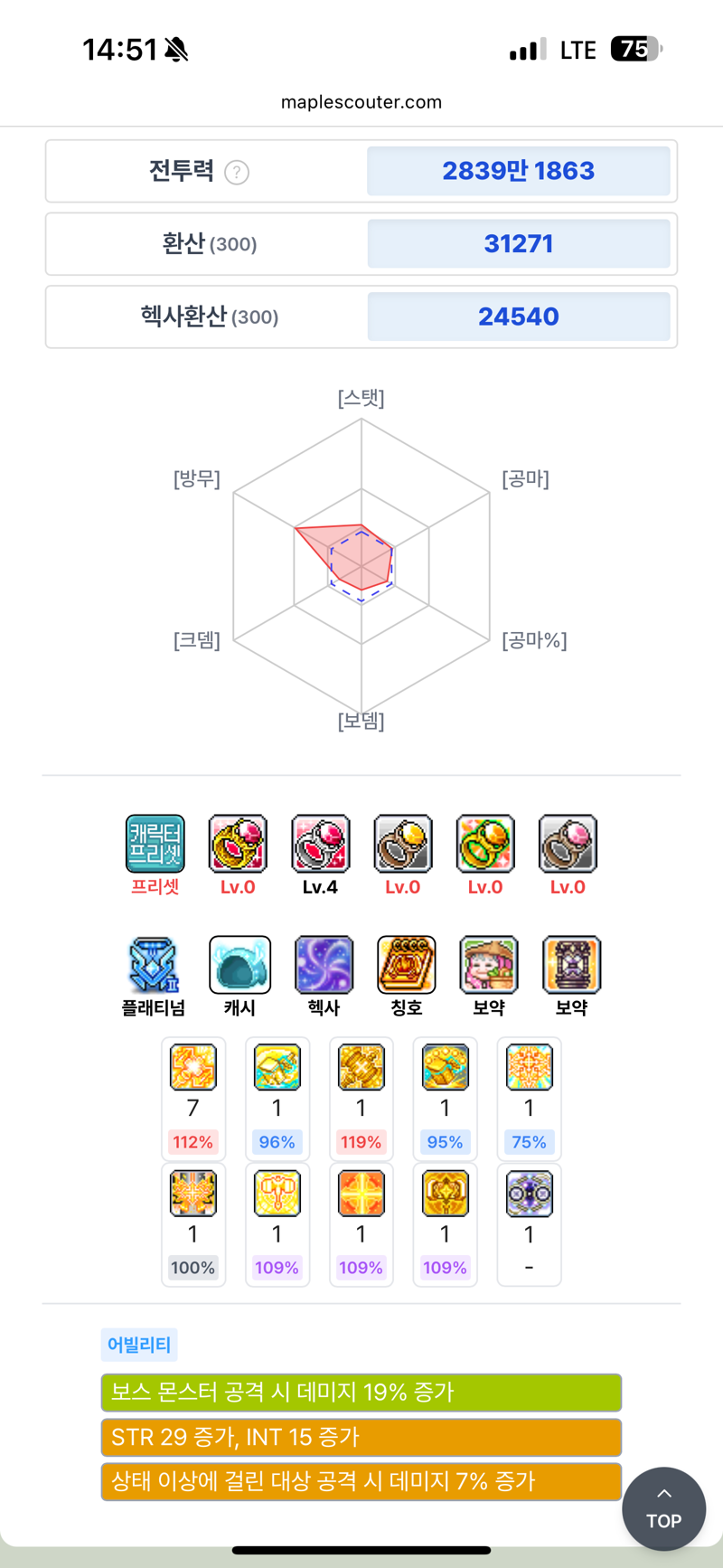This screenshot has width=723, height=1568.
Task: Tap the maplescouter.com address bar
Action: point(361,102)
